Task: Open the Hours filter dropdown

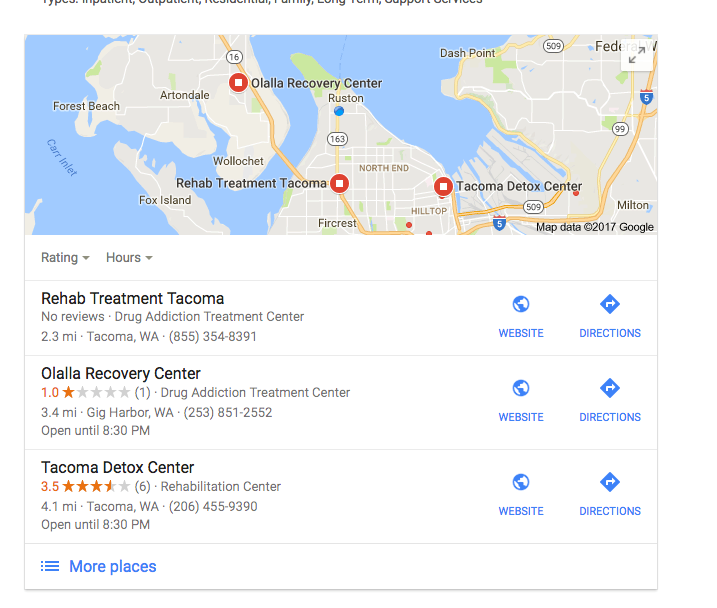Action: [129, 258]
